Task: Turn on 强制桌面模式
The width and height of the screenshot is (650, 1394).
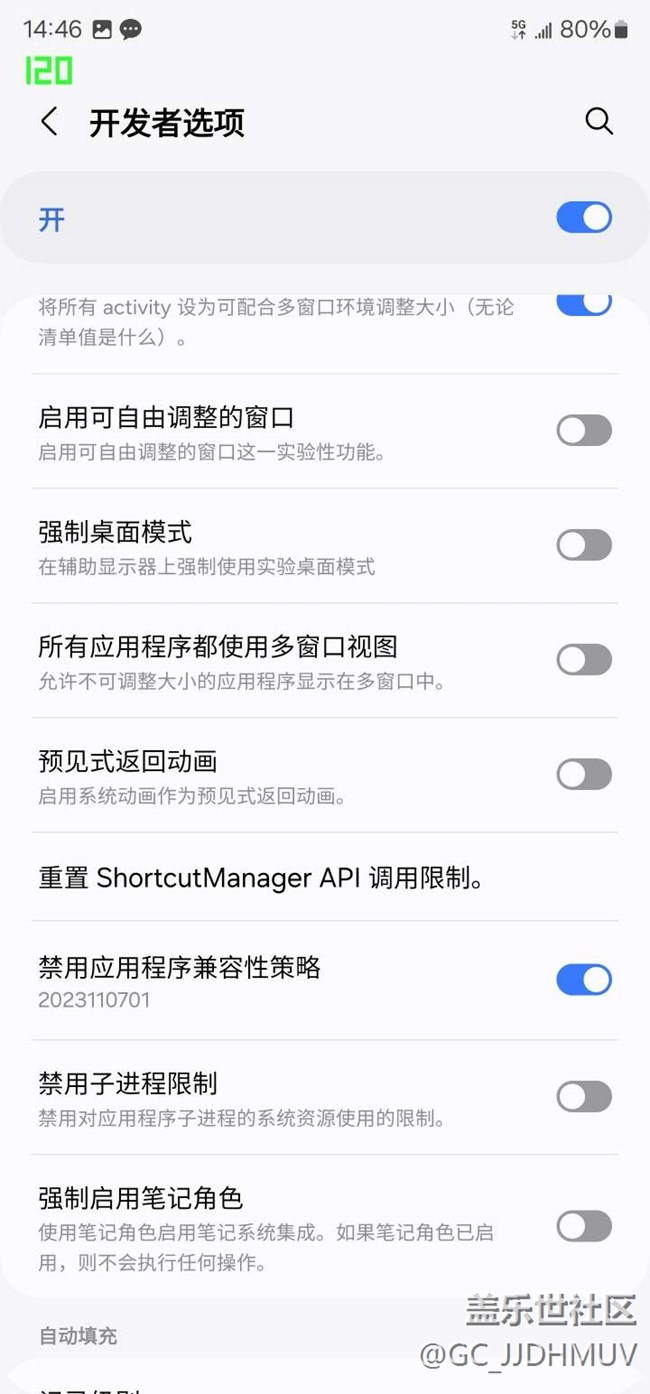Action: [x=584, y=545]
